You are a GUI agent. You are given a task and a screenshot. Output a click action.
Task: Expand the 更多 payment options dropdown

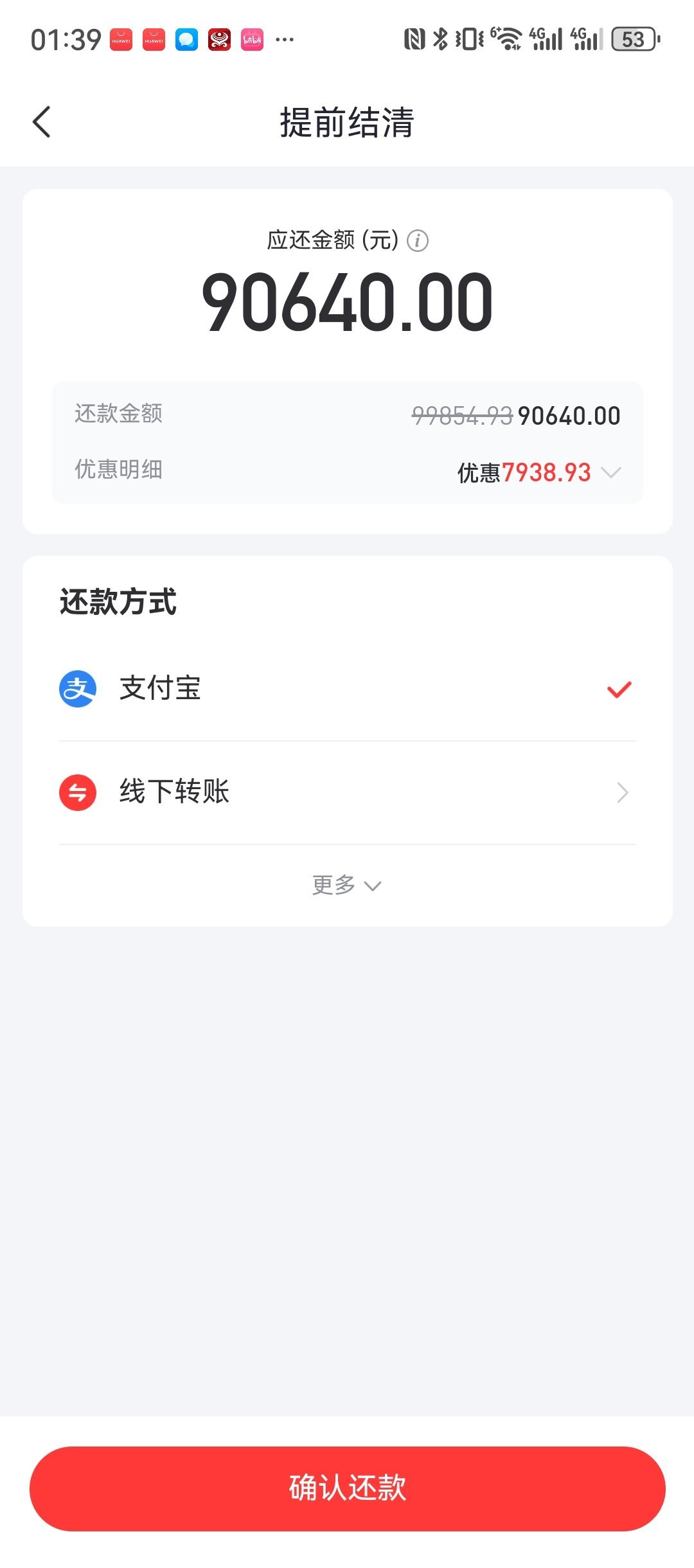click(347, 884)
